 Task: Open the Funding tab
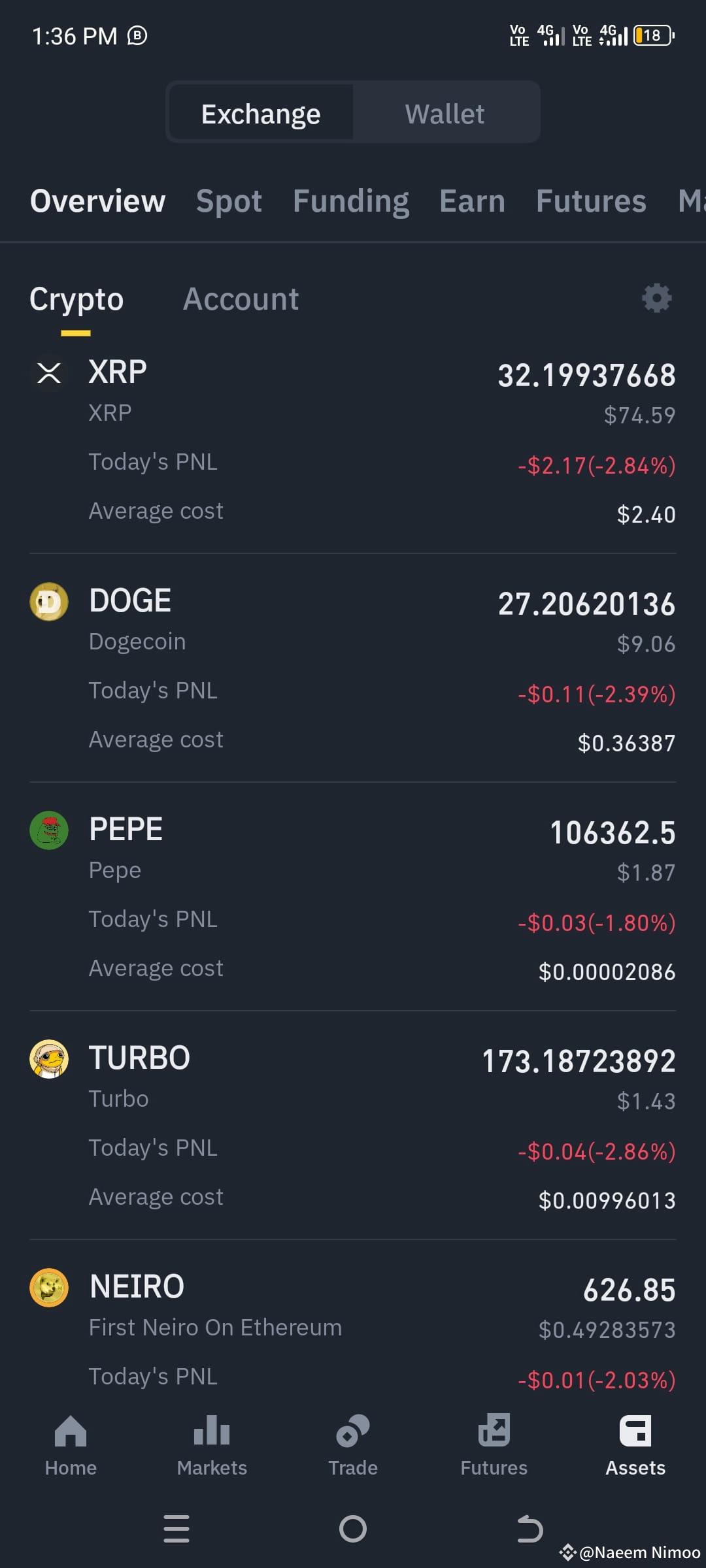pyautogui.click(x=351, y=201)
